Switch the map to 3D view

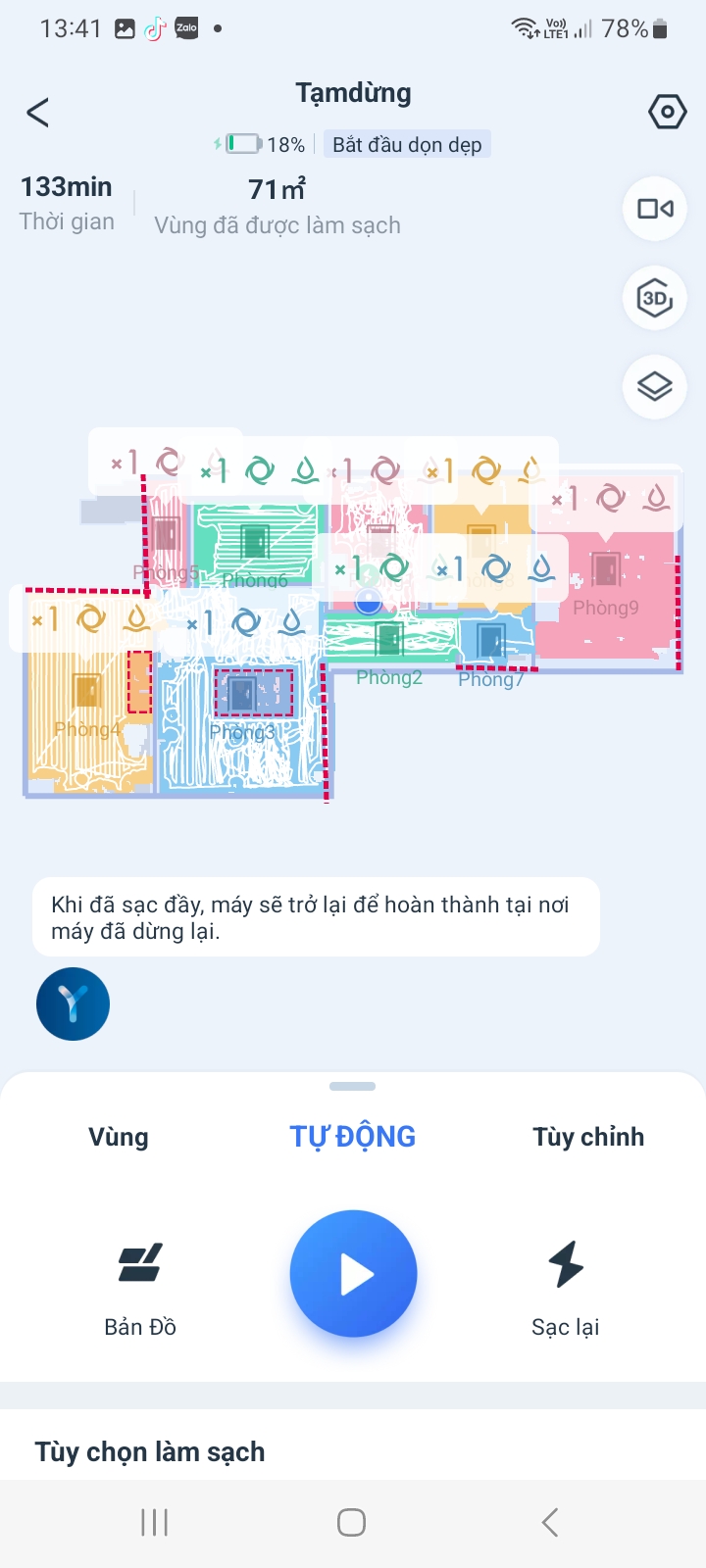coord(654,298)
